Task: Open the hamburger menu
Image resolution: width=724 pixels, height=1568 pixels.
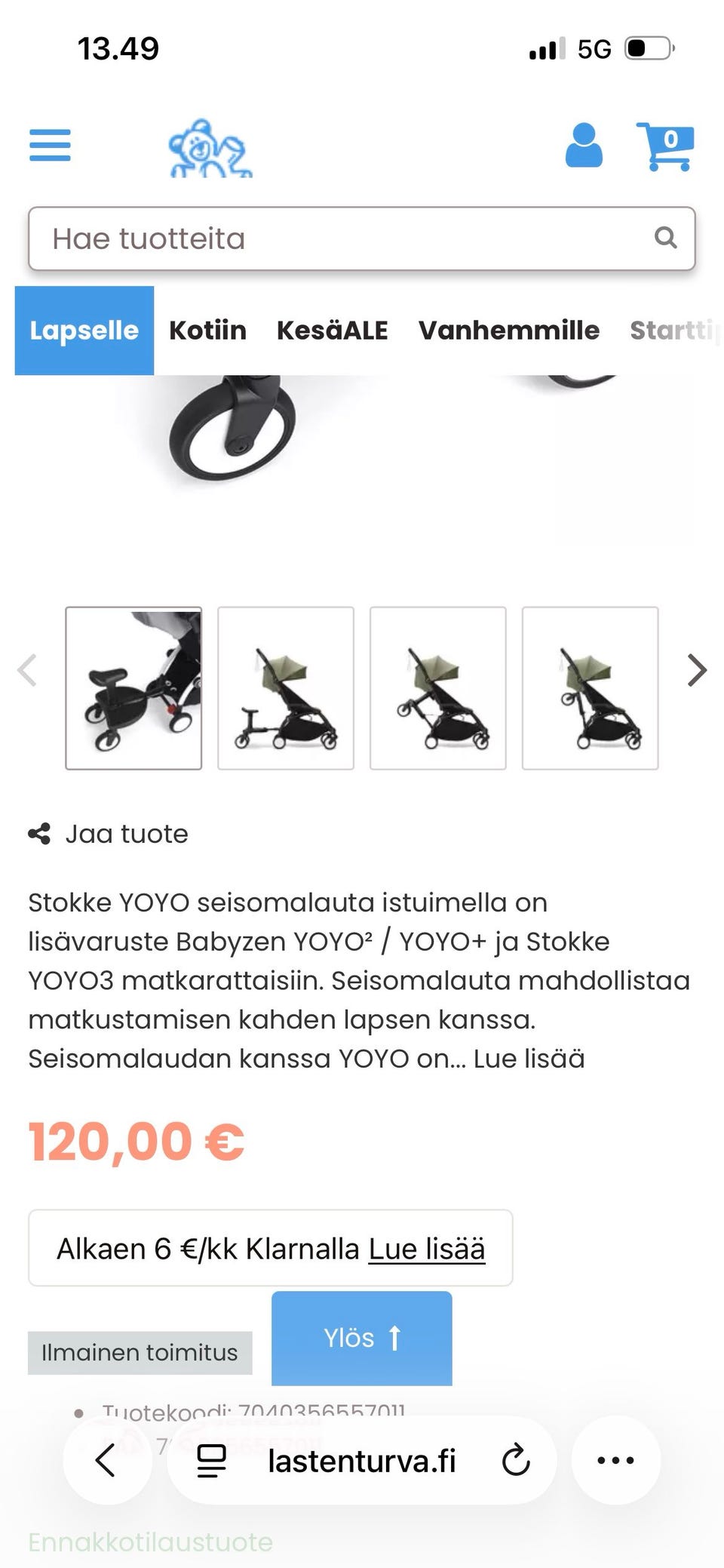Action: 50,145
